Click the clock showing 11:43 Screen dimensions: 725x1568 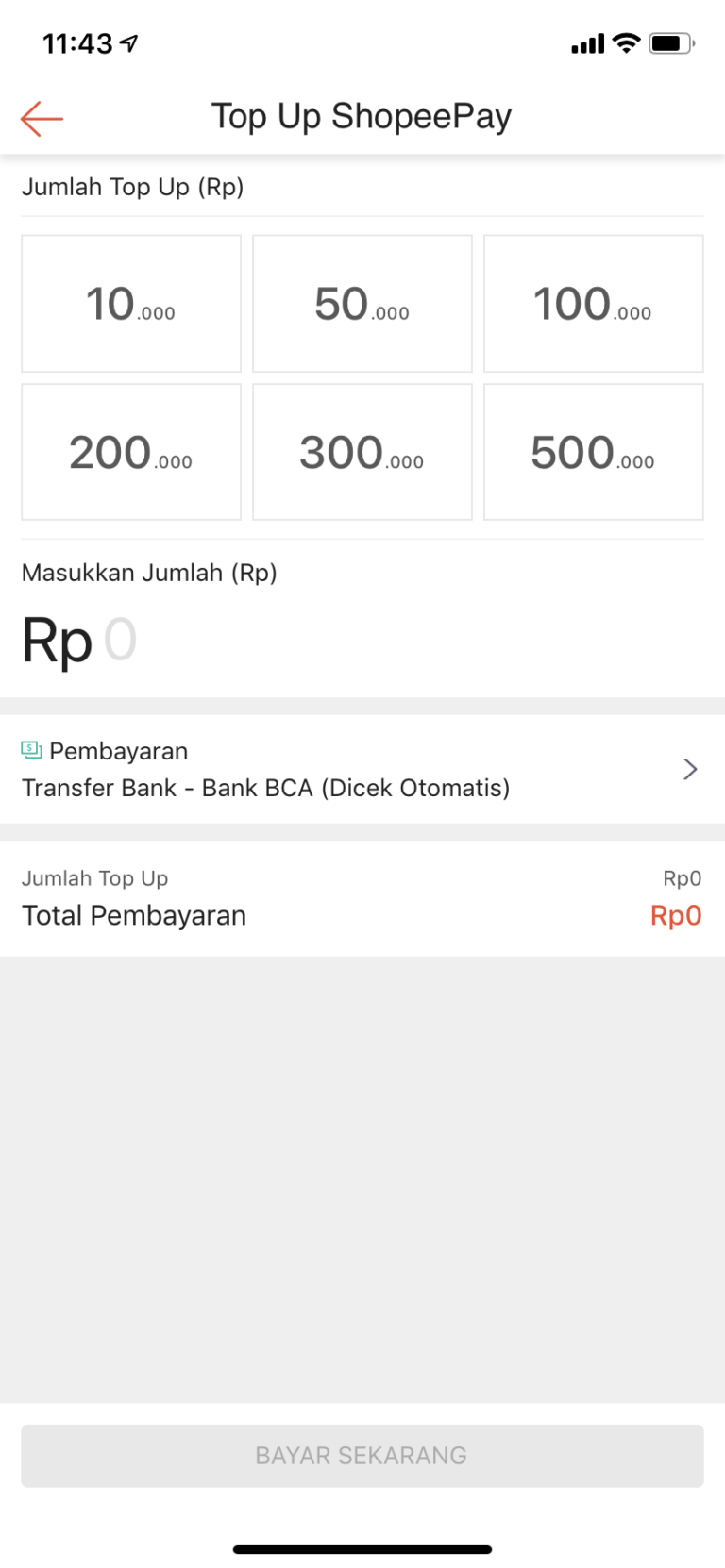pyautogui.click(x=77, y=42)
